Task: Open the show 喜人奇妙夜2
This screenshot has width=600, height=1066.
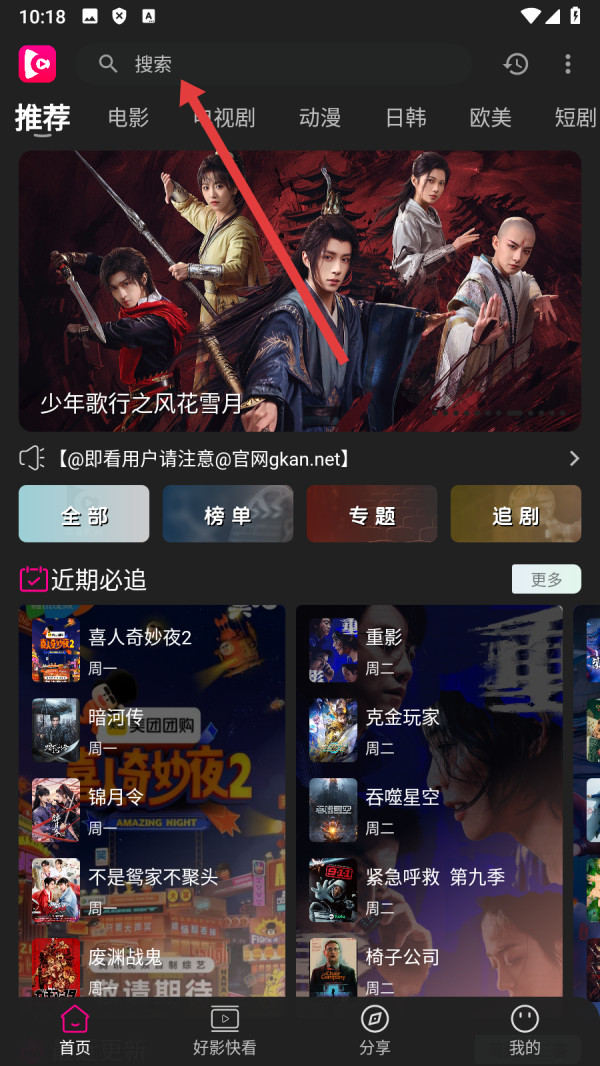Action: [x=139, y=638]
